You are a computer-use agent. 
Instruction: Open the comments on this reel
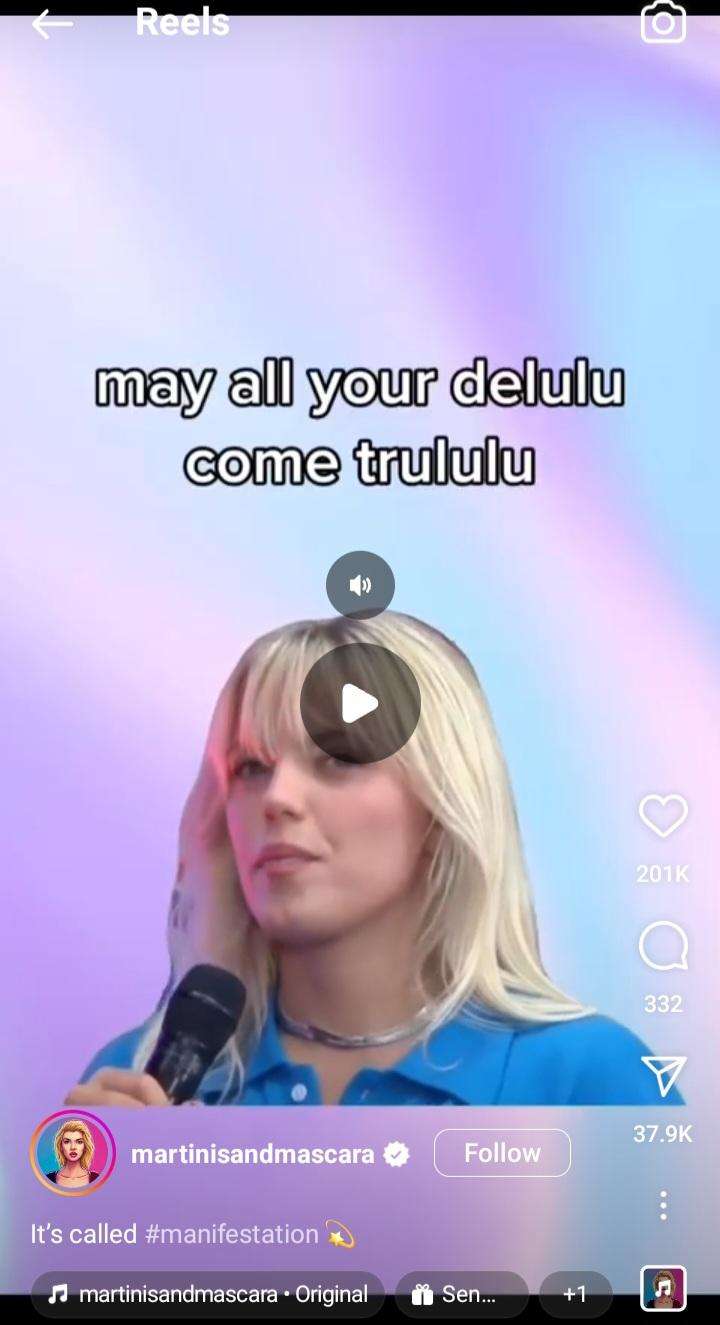[663, 946]
